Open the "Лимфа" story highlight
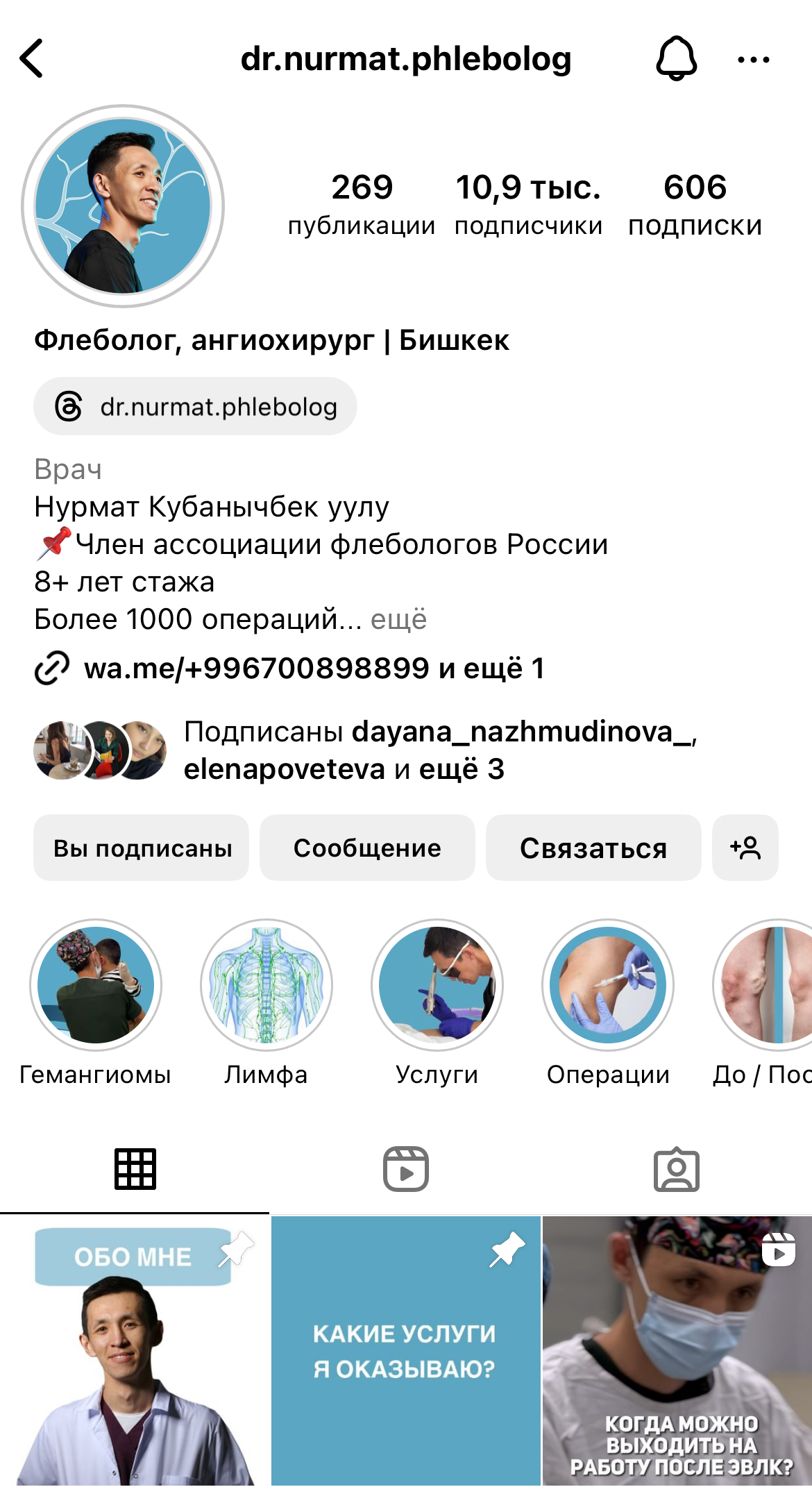812x1487 pixels. [x=267, y=984]
